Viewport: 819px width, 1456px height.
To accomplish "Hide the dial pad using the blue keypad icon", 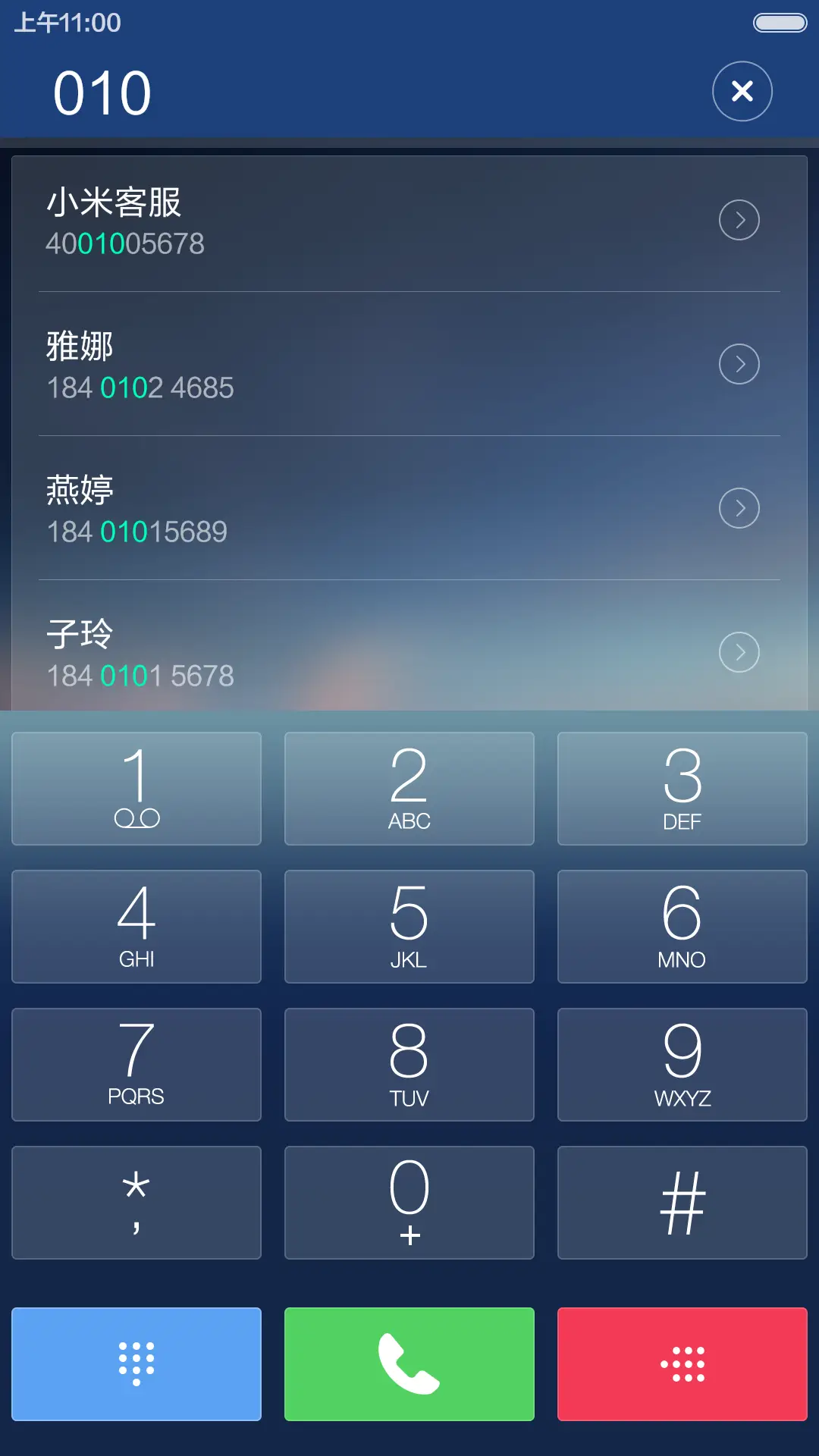I will pos(136,1363).
